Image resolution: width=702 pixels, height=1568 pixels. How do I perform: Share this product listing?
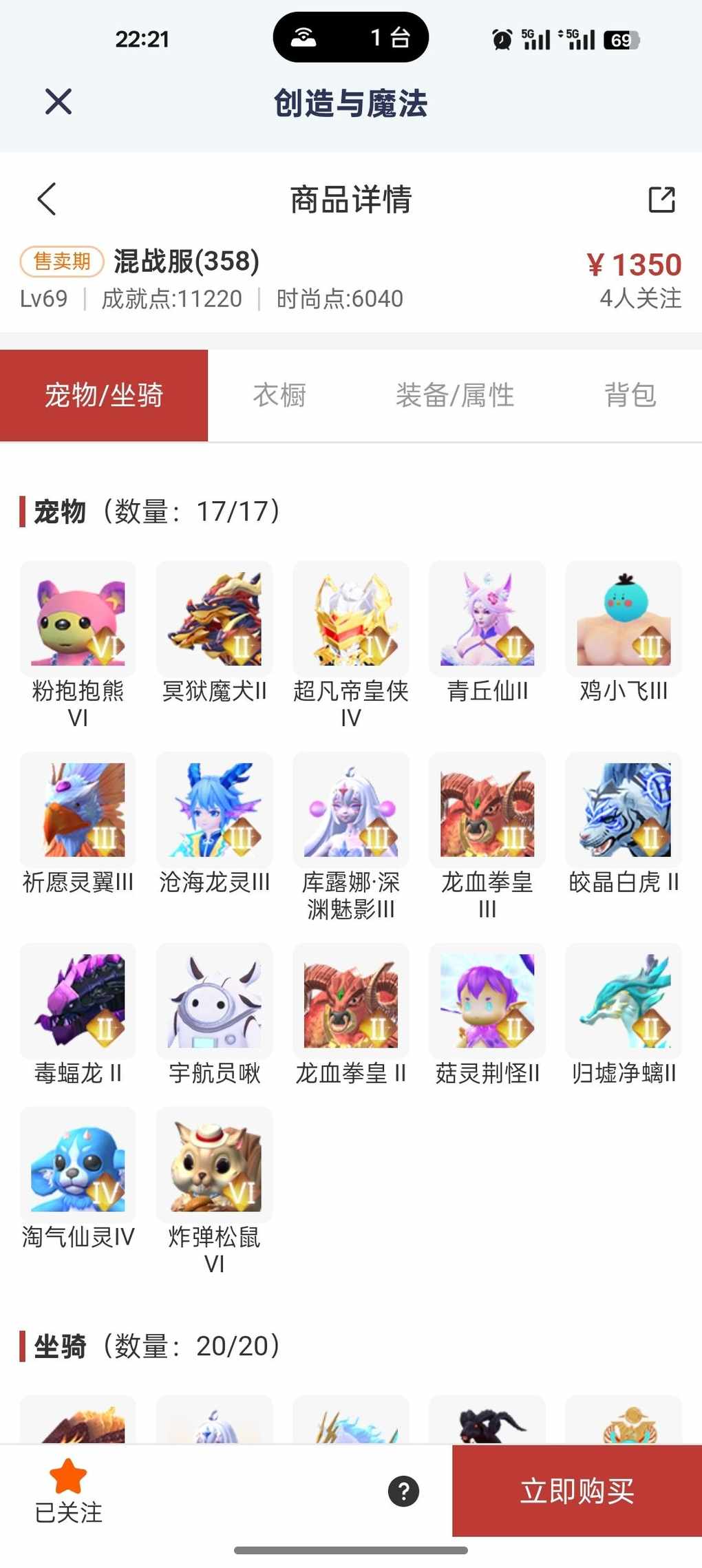pyautogui.click(x=661, y=200)
